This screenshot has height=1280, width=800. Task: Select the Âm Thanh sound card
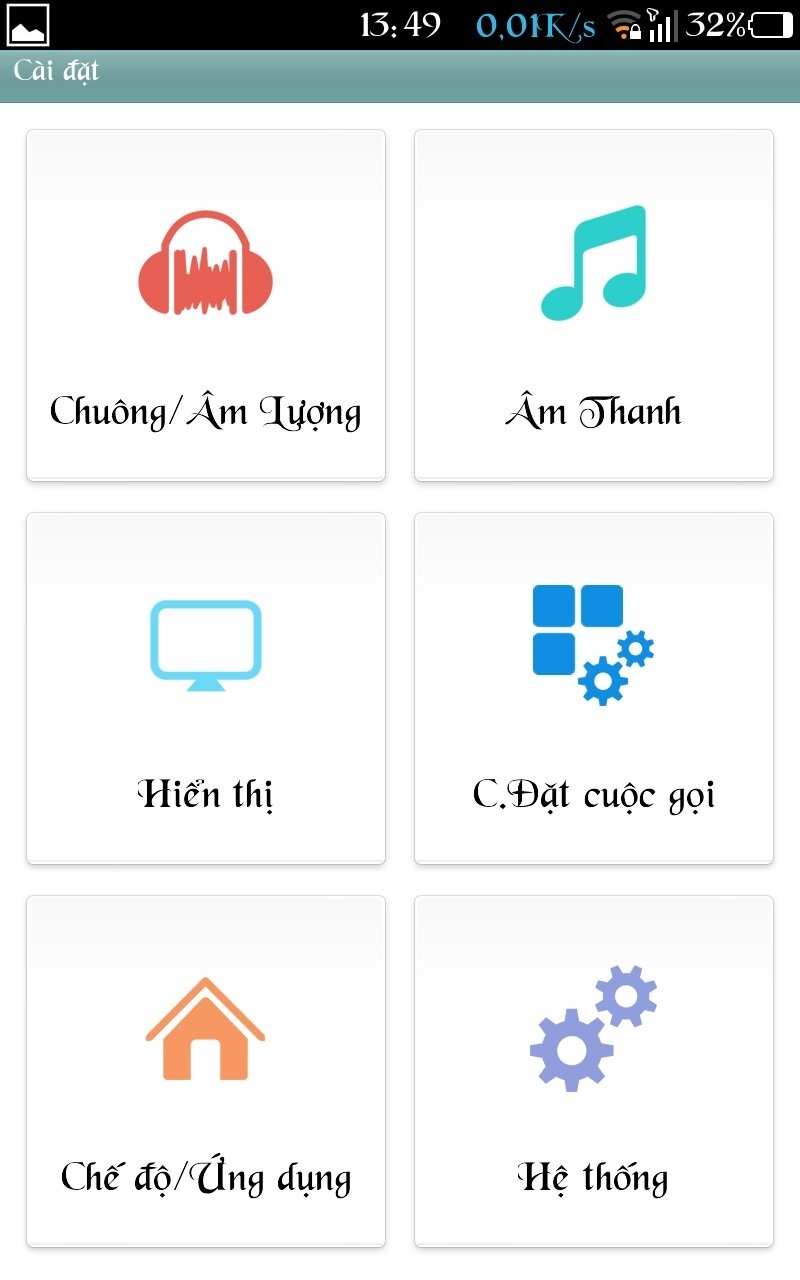point(594,305)
